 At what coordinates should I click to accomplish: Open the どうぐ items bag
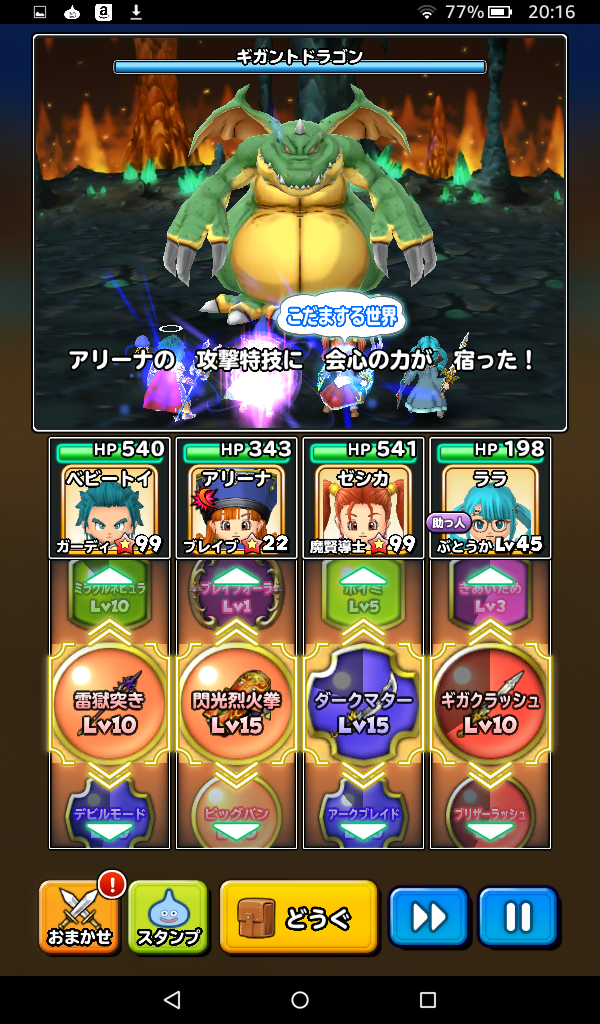(299, 917)
